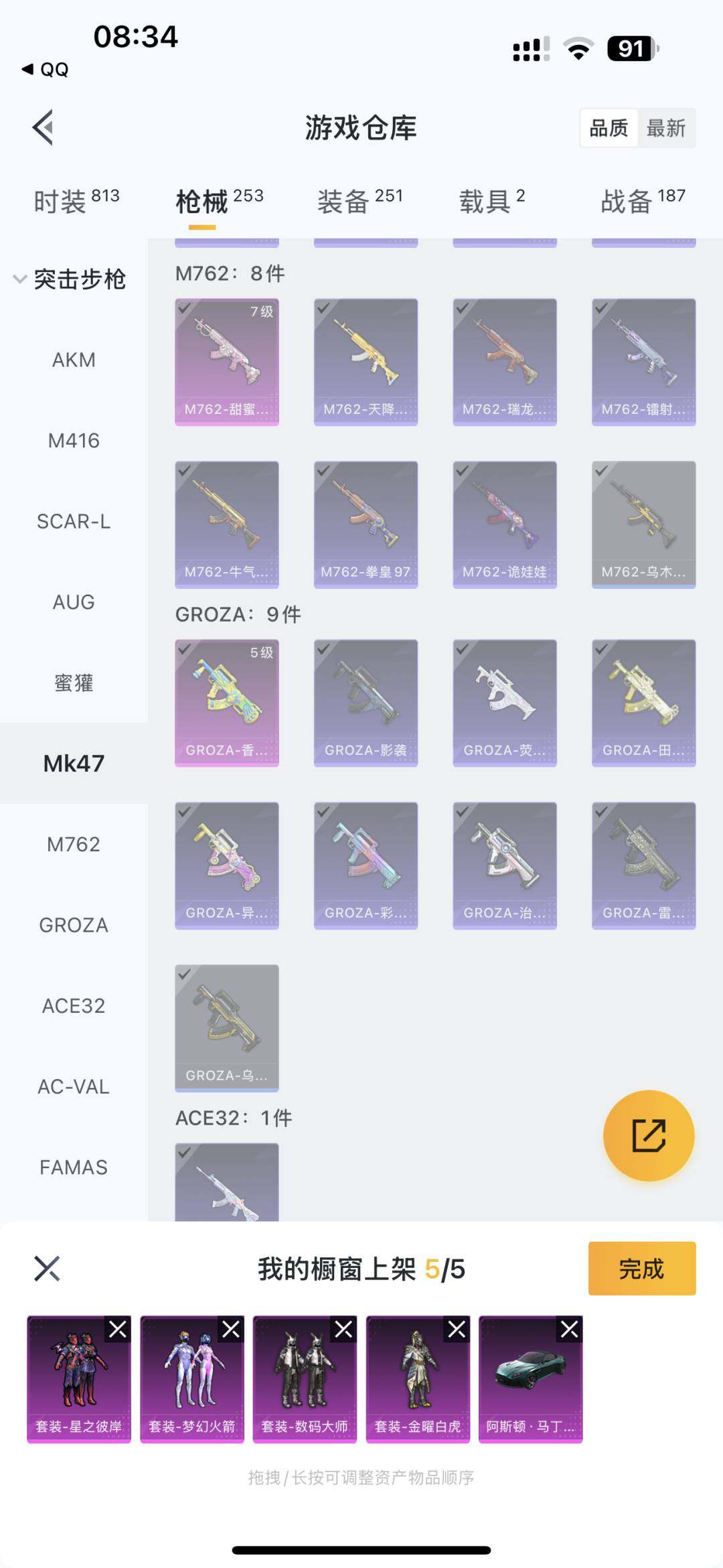Switch to the 装备 tab
The width and height of the screenshot is (723, 1568).
[x=359, y=200]
